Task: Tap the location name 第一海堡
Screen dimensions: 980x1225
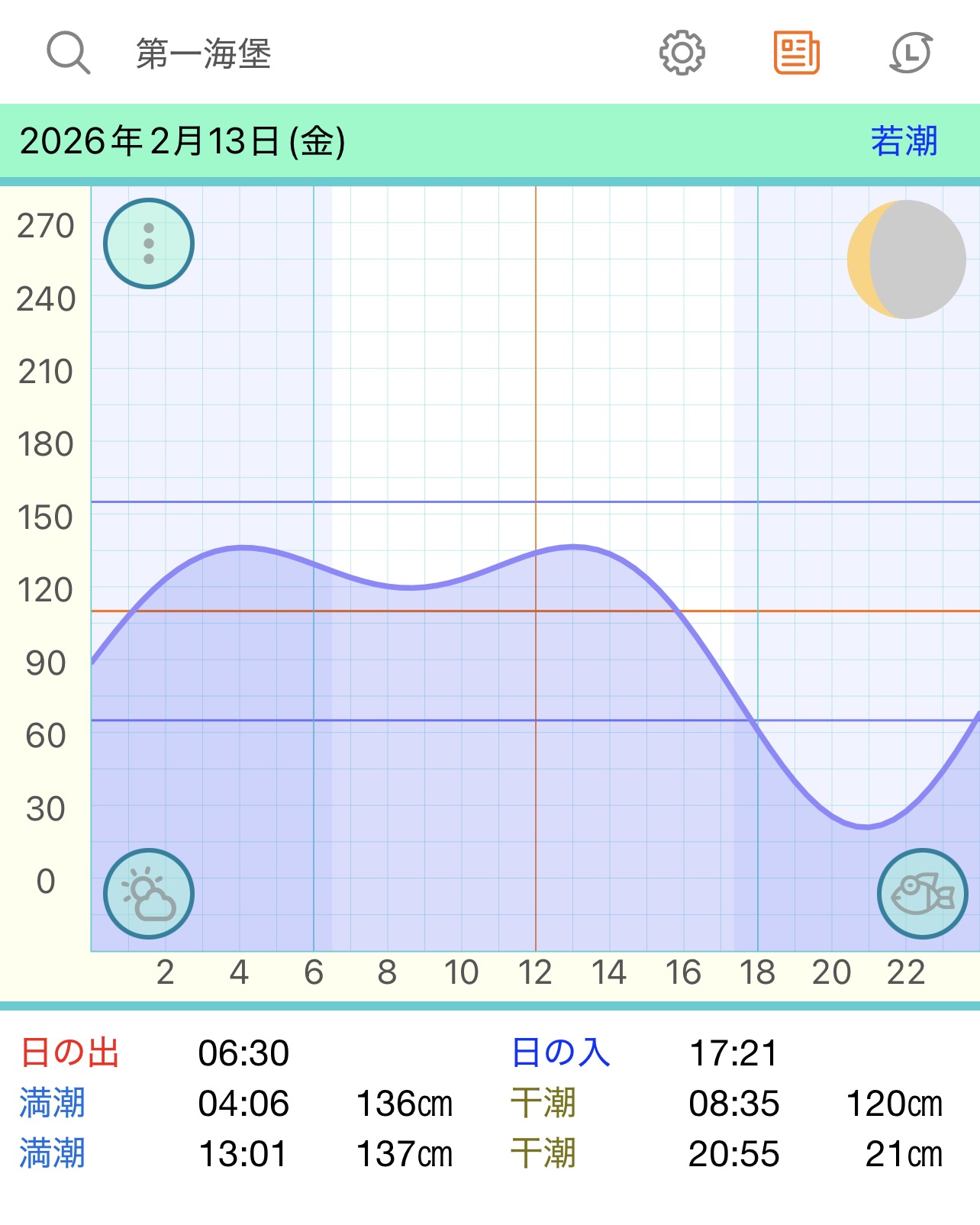Action: tap(204, 54)
